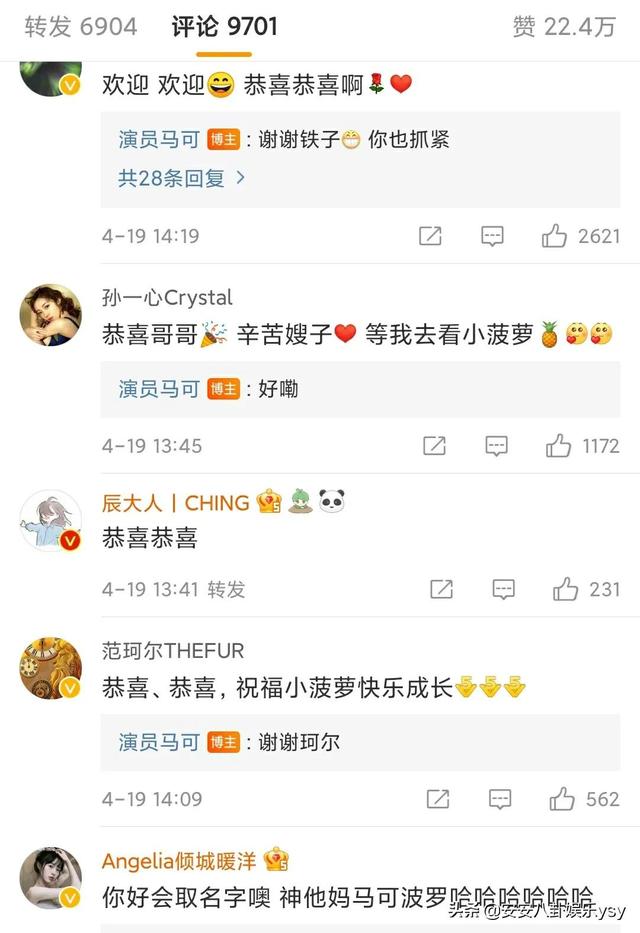Open Angelia倾城暖洋's profile picture

[51, 879]
